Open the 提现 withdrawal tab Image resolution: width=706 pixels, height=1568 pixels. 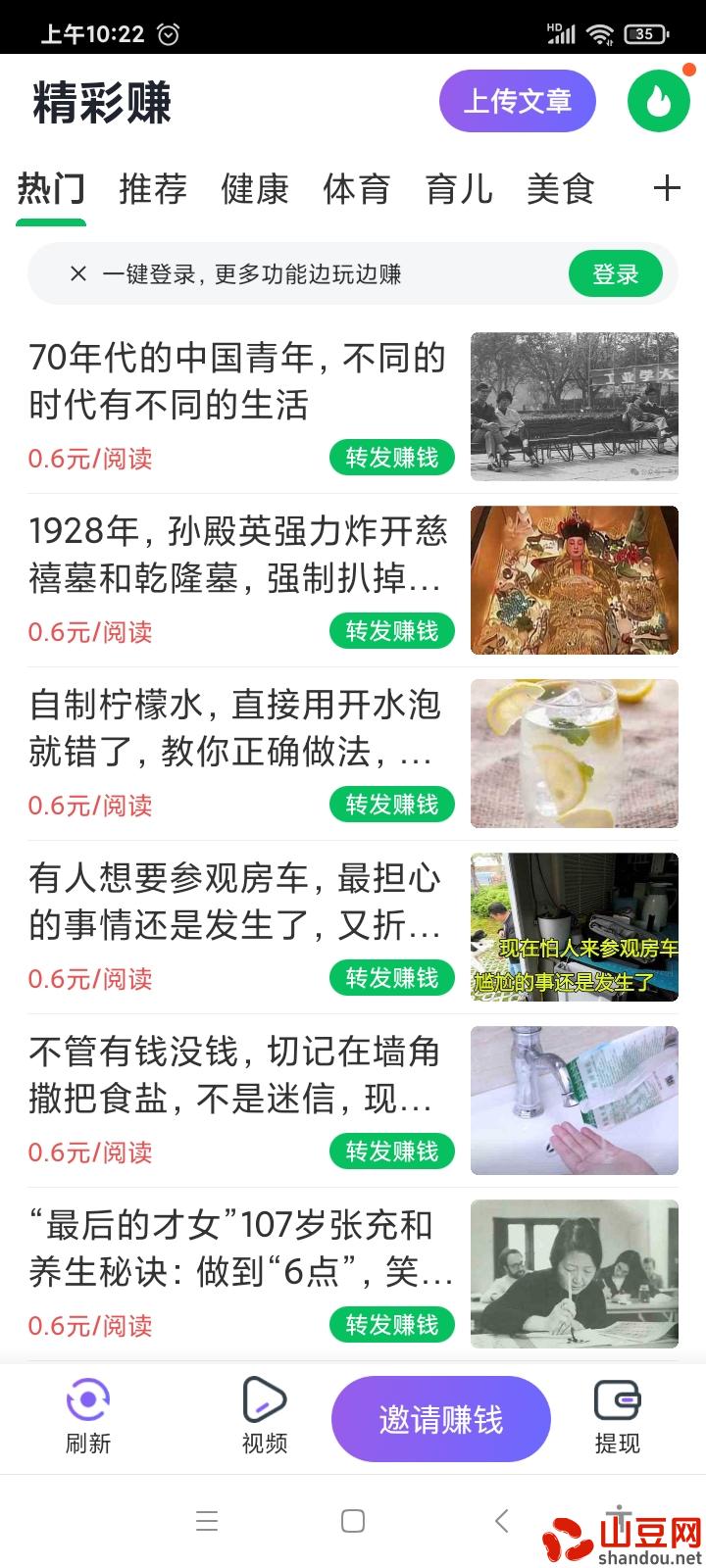[x=618, y=1416]
